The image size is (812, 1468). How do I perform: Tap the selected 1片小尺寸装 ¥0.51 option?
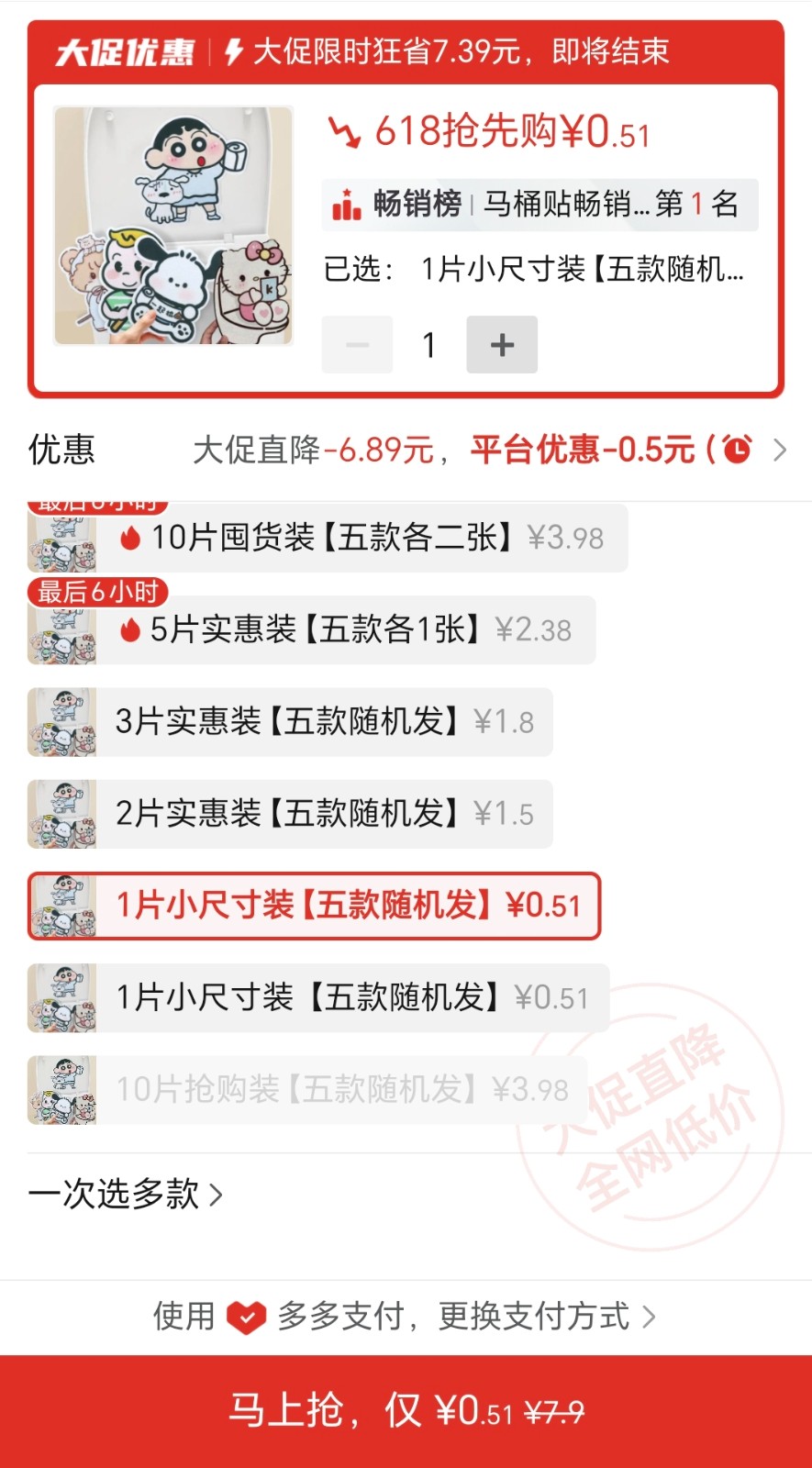pos(315,906)
